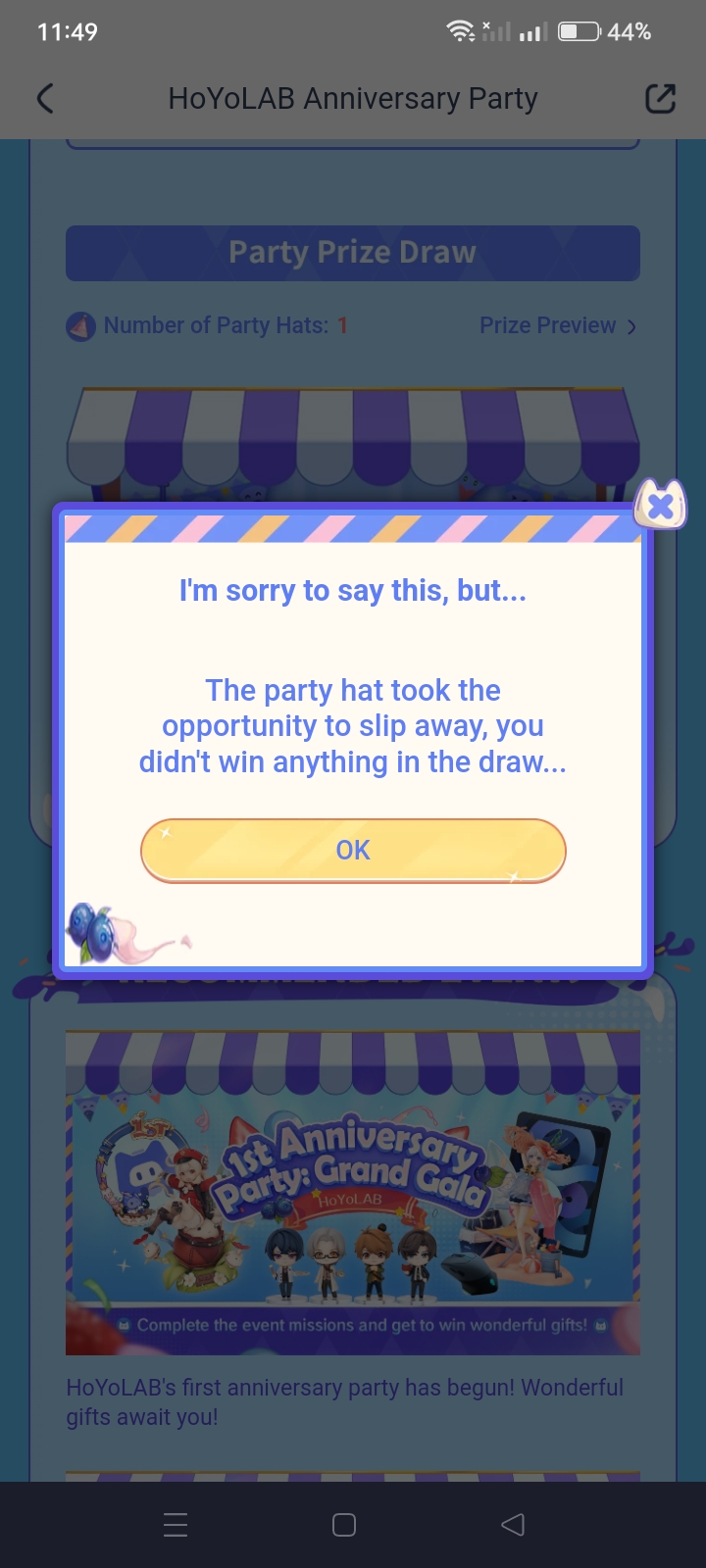
Task: Close the prize draw dialog
Action: [661, 506]
